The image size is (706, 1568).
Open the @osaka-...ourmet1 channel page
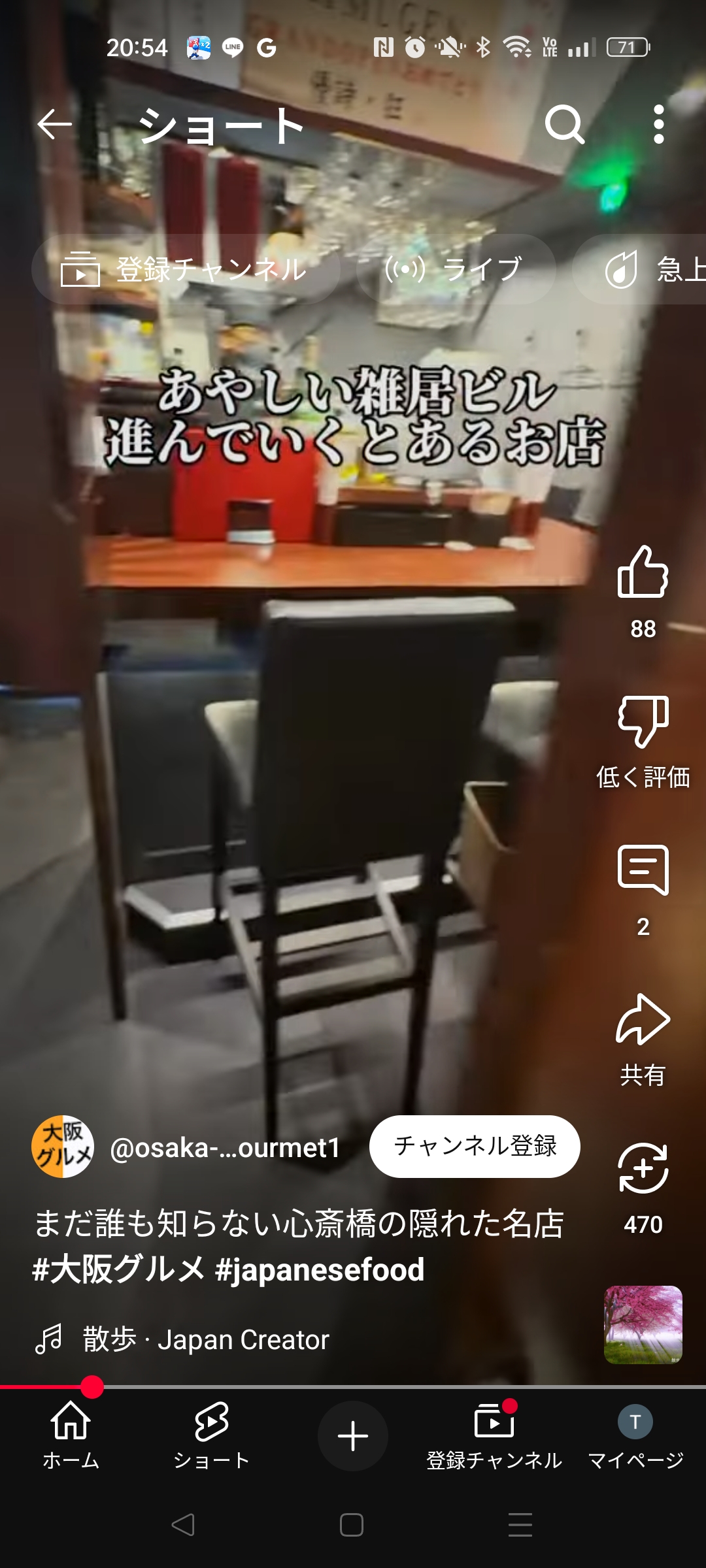pyautogui.click(x=226, y=1148)
